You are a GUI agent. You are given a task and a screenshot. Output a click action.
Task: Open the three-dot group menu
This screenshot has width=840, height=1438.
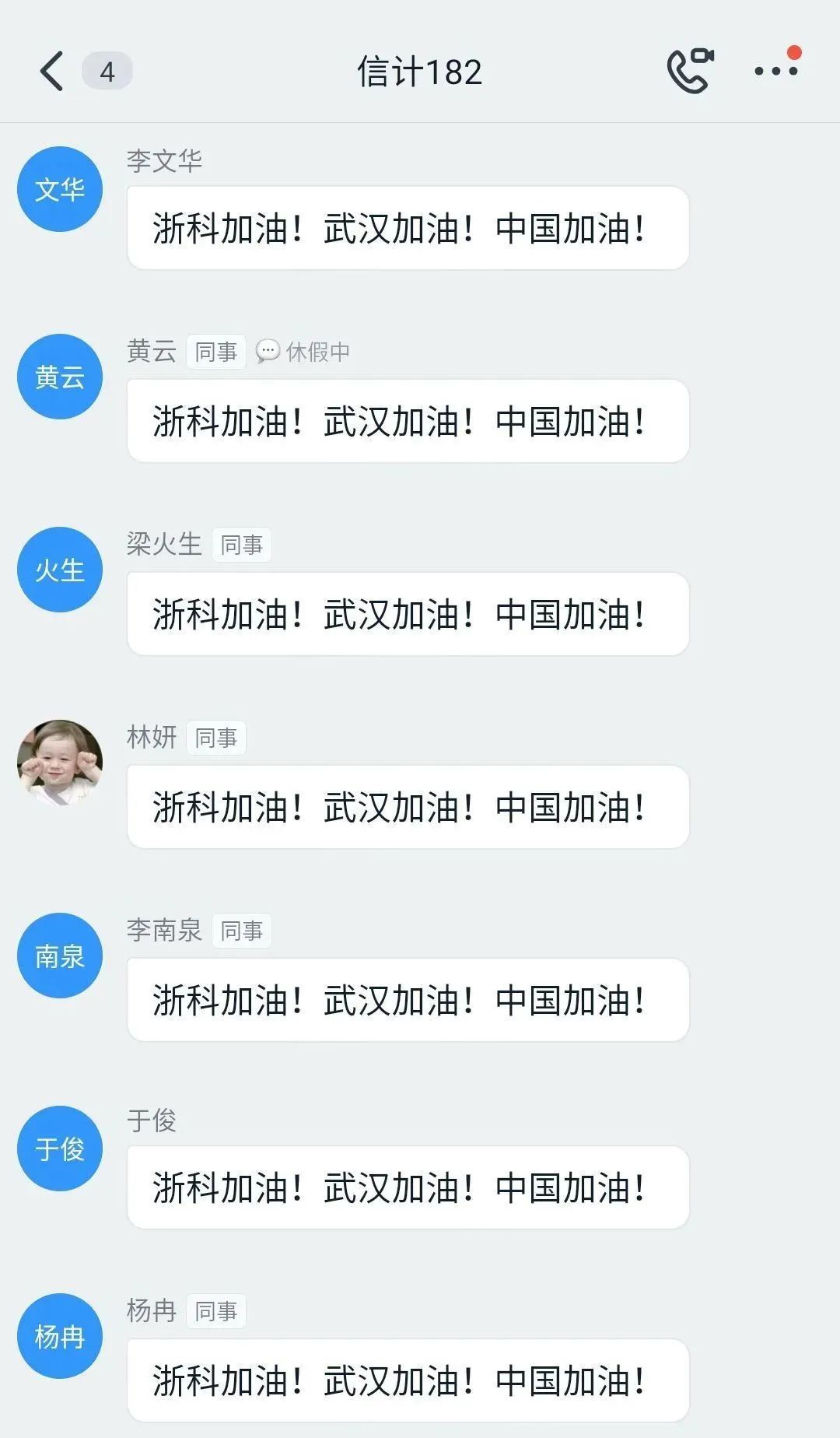pos(776,70)
